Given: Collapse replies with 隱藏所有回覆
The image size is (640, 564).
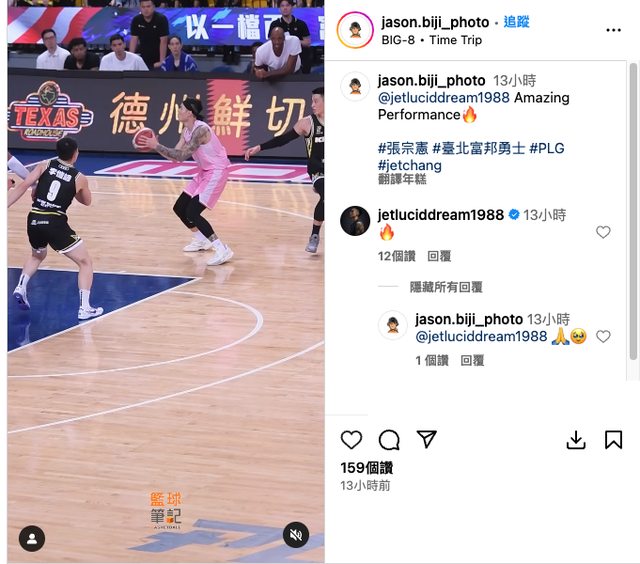Looking at the screenshot, I should click(446, 287).
